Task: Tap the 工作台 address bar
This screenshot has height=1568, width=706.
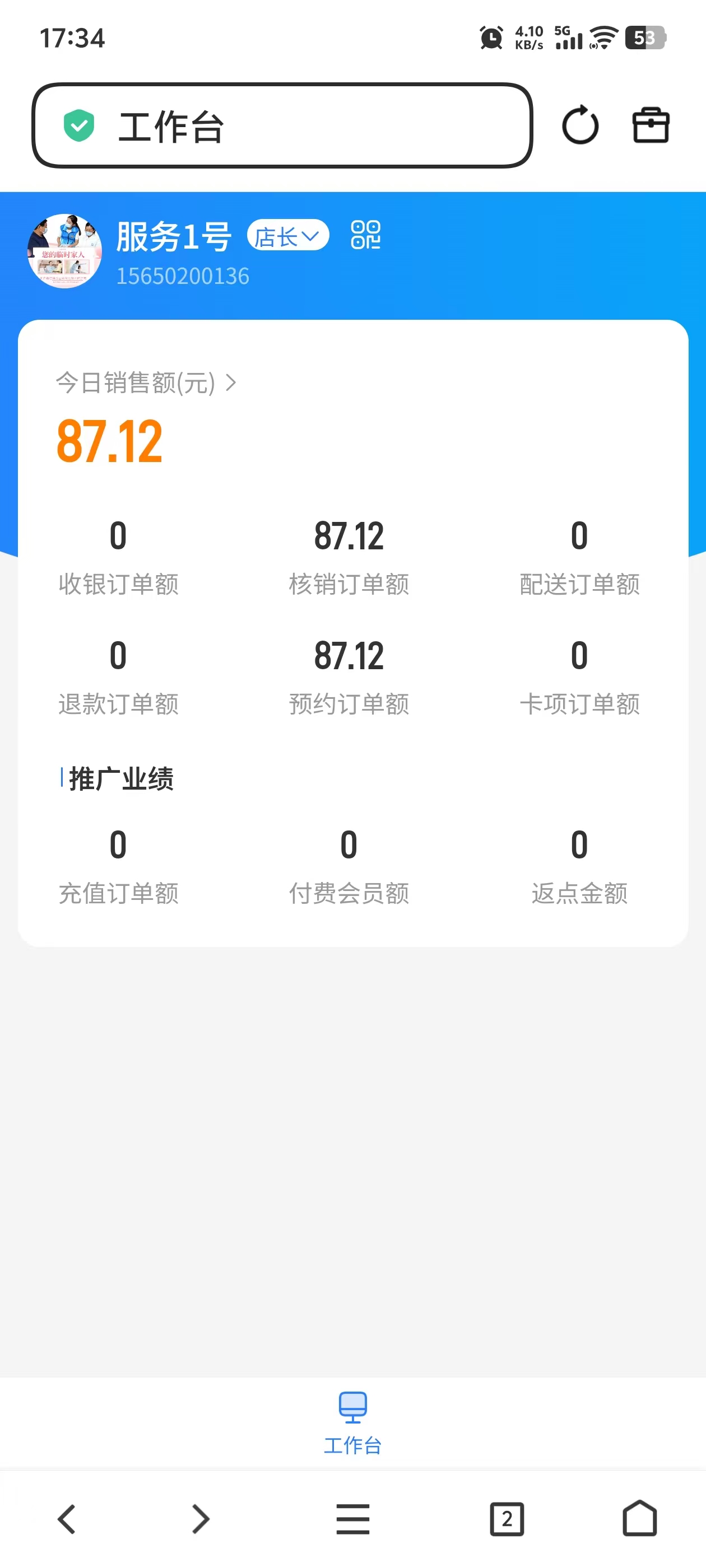Action: point(281,125)
